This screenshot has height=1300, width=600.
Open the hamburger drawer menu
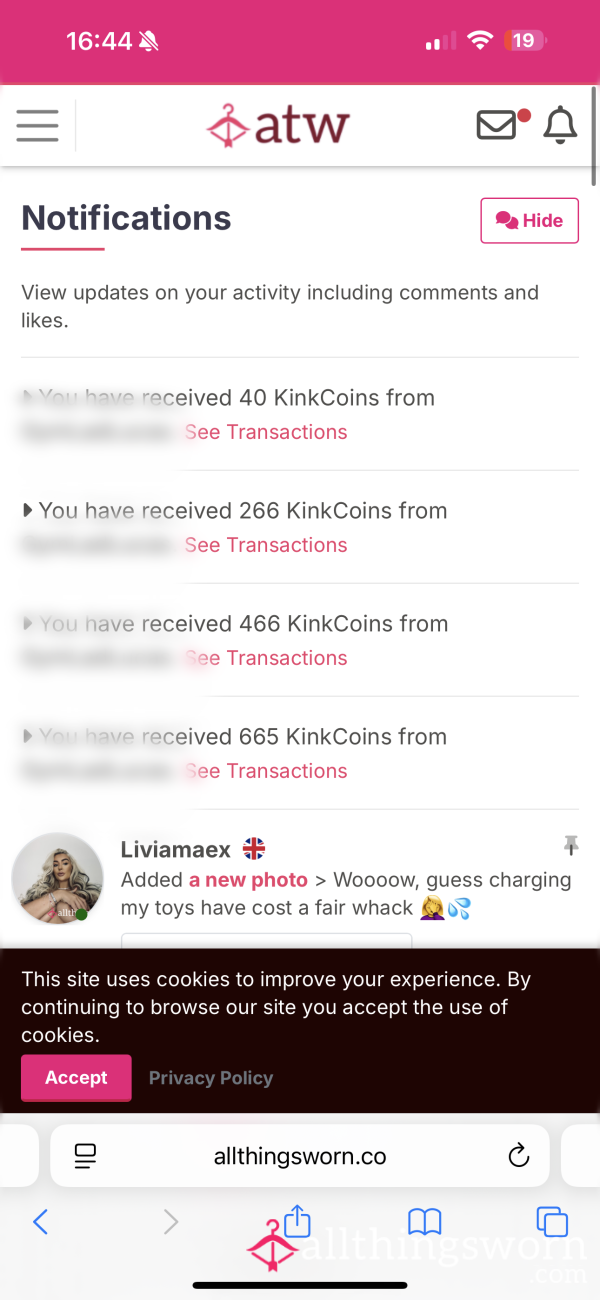click(x=37, y=126)
